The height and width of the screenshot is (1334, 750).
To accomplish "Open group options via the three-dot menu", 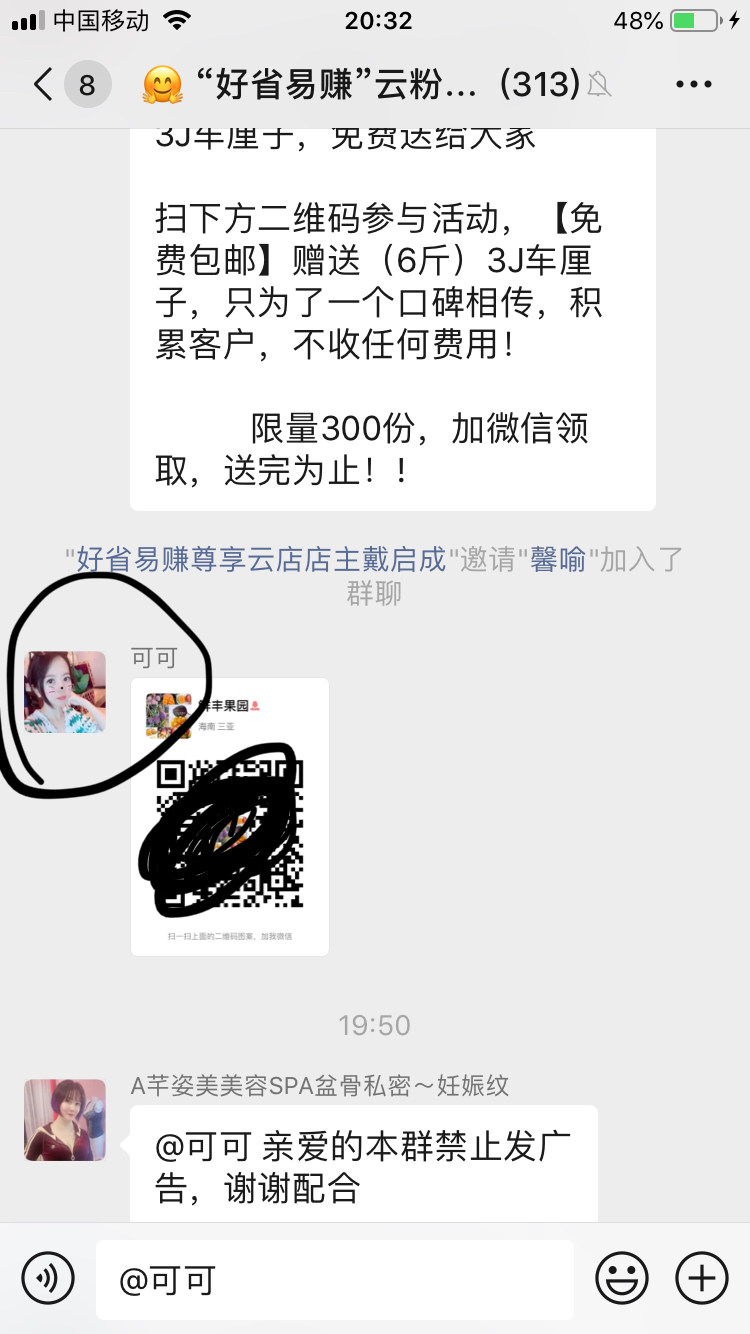I will pyautogui.click(x=694, y=85).
